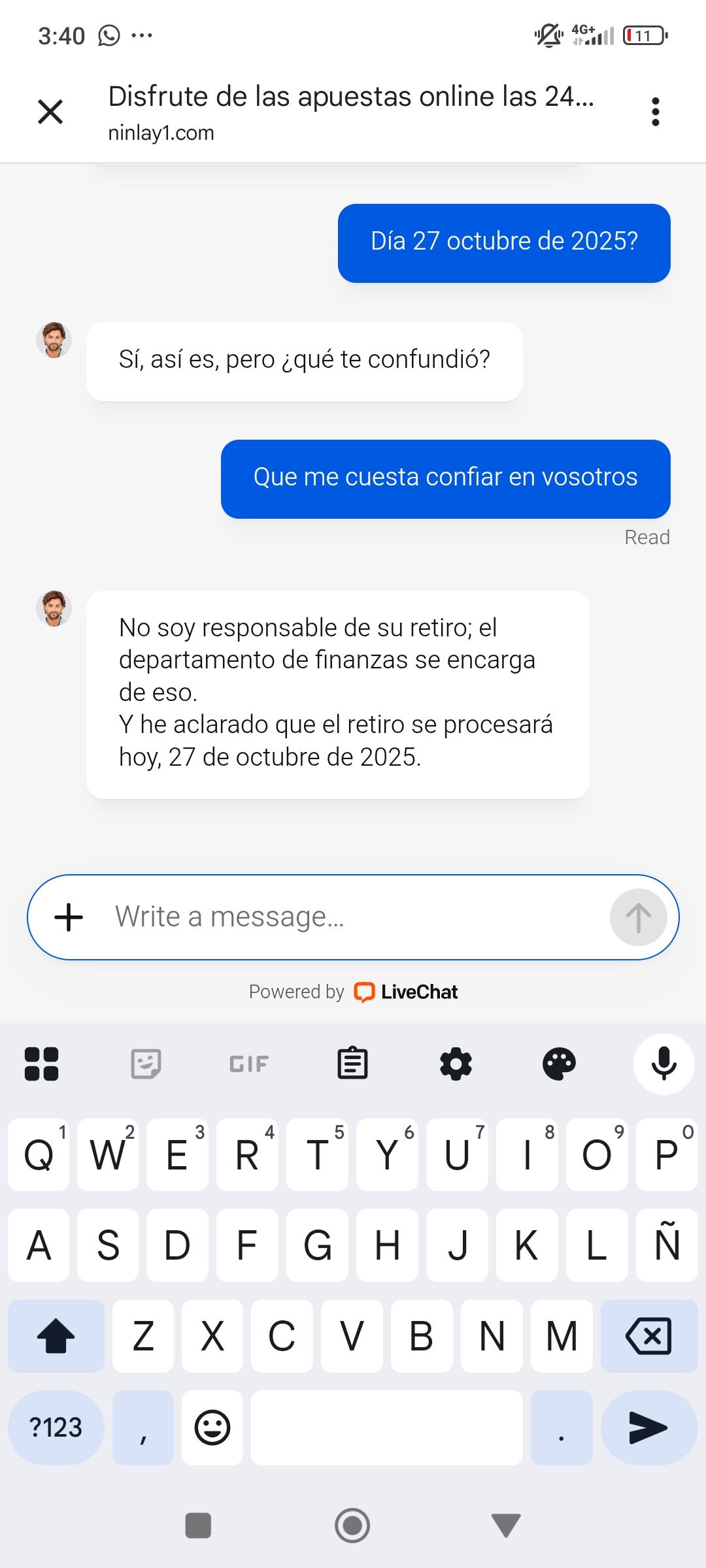The height and width of the screenshot is (1568, 706).
Task: Open the emoji keyboard
Action: click(212, 1428)
